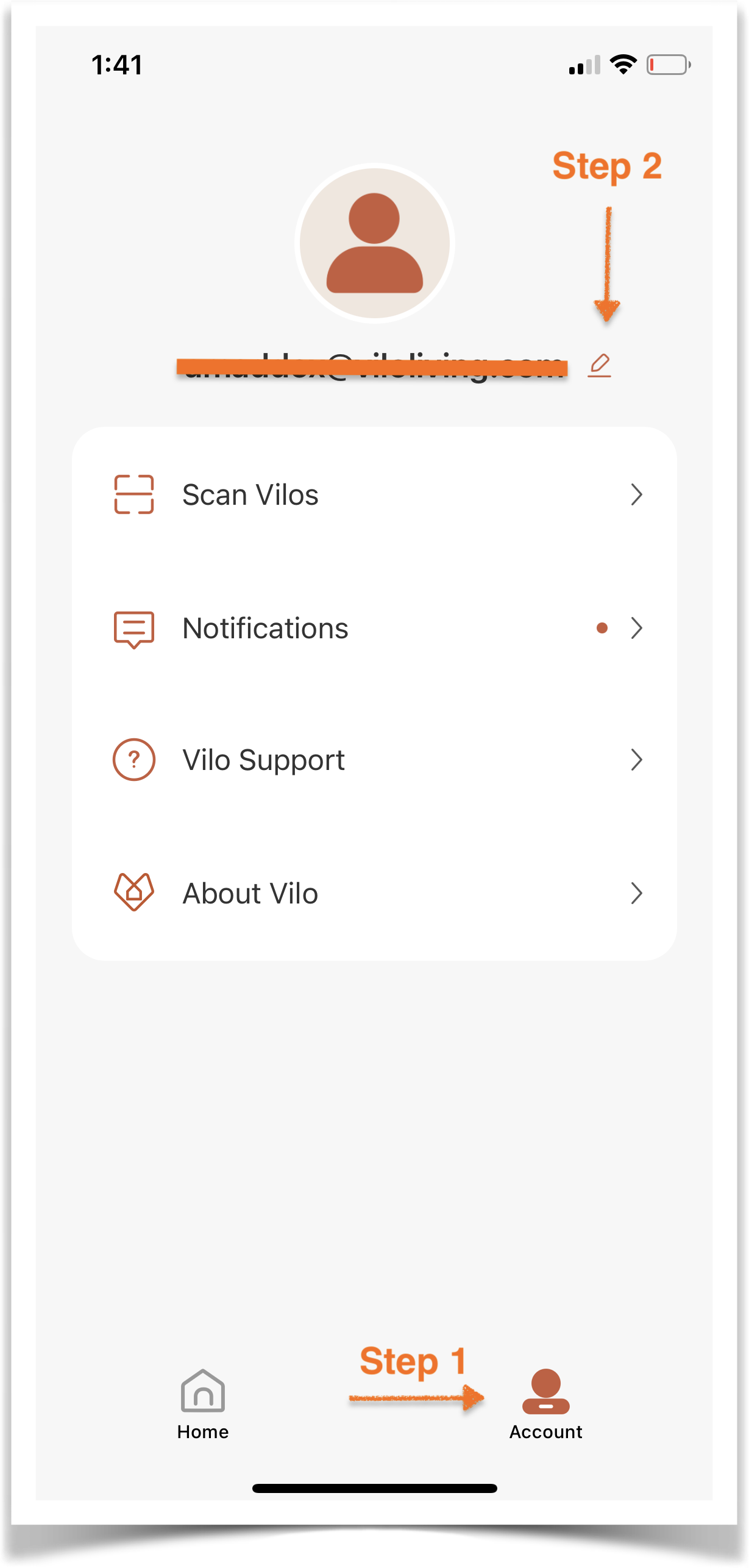Tap the edit pencil next to the email
This screenshot has height=1568, width=749.
599,365
